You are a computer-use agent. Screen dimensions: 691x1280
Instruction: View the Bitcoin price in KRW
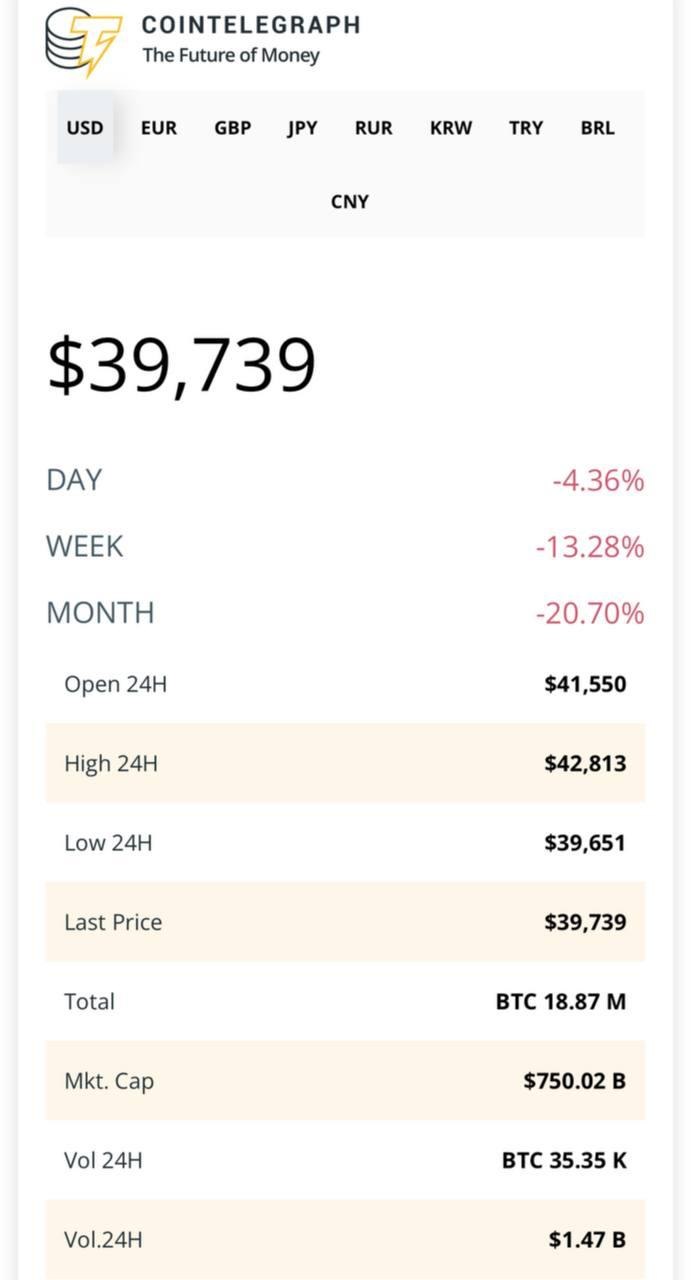point(451,128)
